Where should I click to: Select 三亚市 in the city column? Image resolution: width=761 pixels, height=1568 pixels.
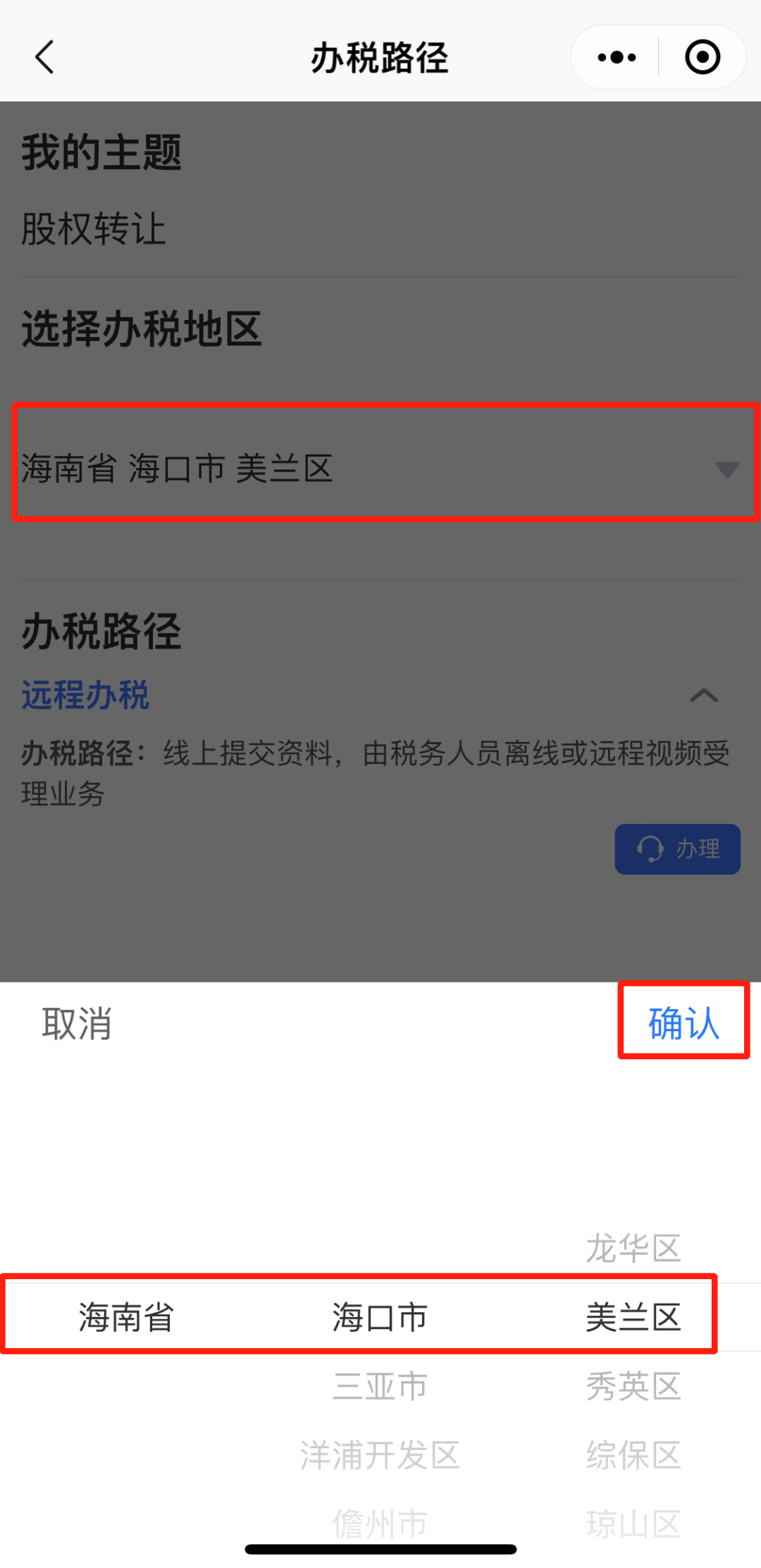380,1385
